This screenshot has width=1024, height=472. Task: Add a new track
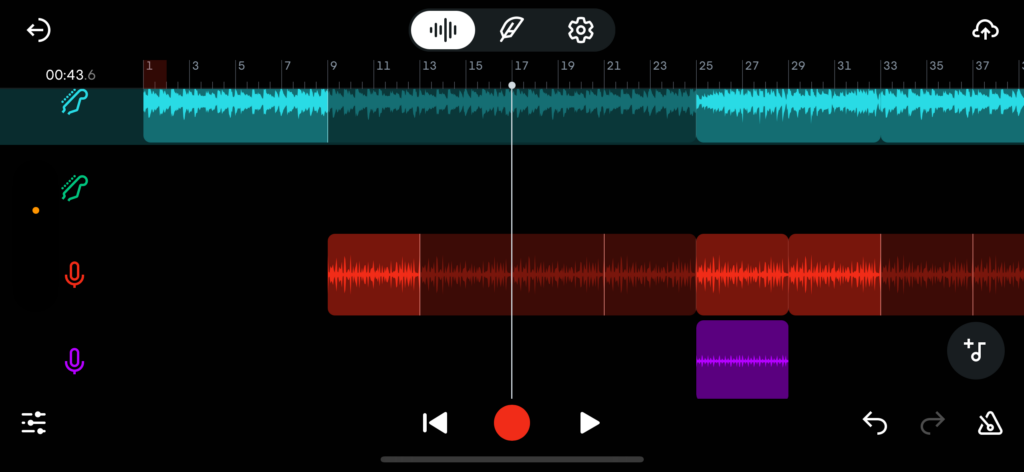coord(975,351)
